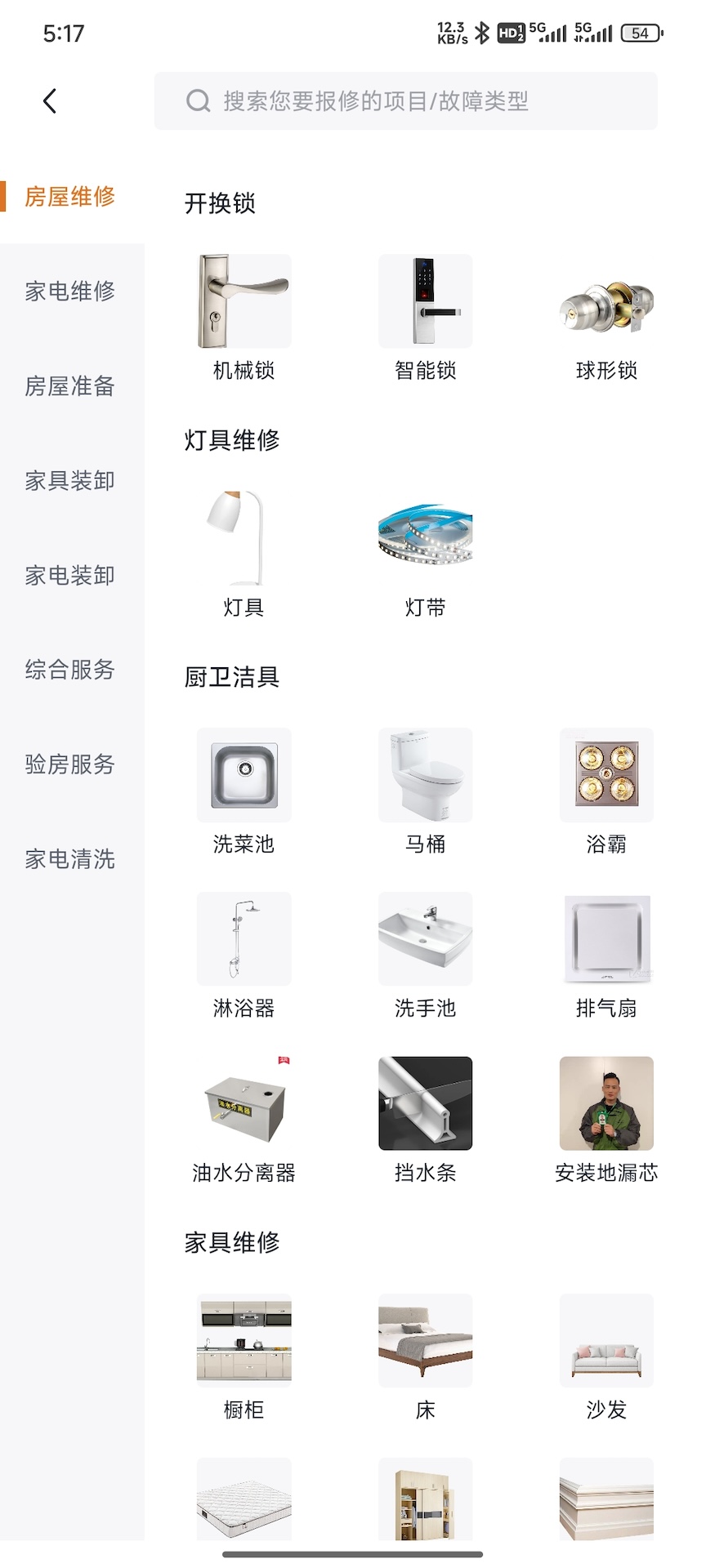
Task: Choose the 浴霸 bathroom heater icon
Action: [x=605, y=774]
